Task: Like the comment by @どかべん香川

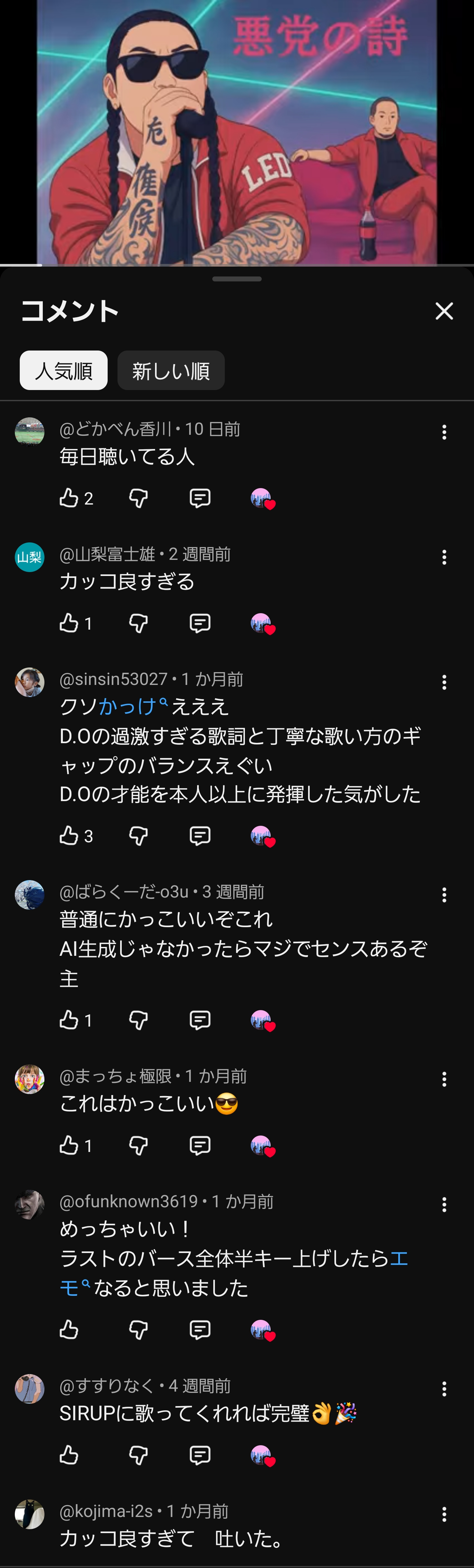Action: coord(69,499)
